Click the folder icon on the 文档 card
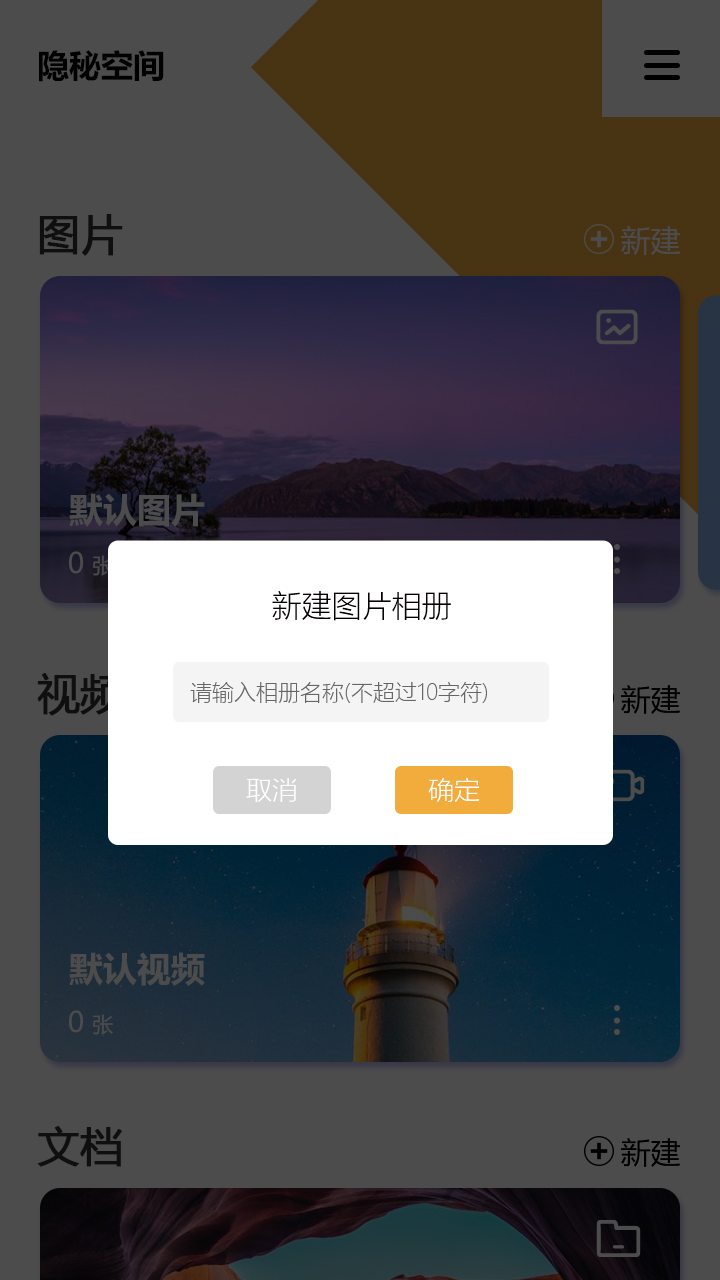This screenshot has width=720, height=1280. click(x=616, y=1237)
